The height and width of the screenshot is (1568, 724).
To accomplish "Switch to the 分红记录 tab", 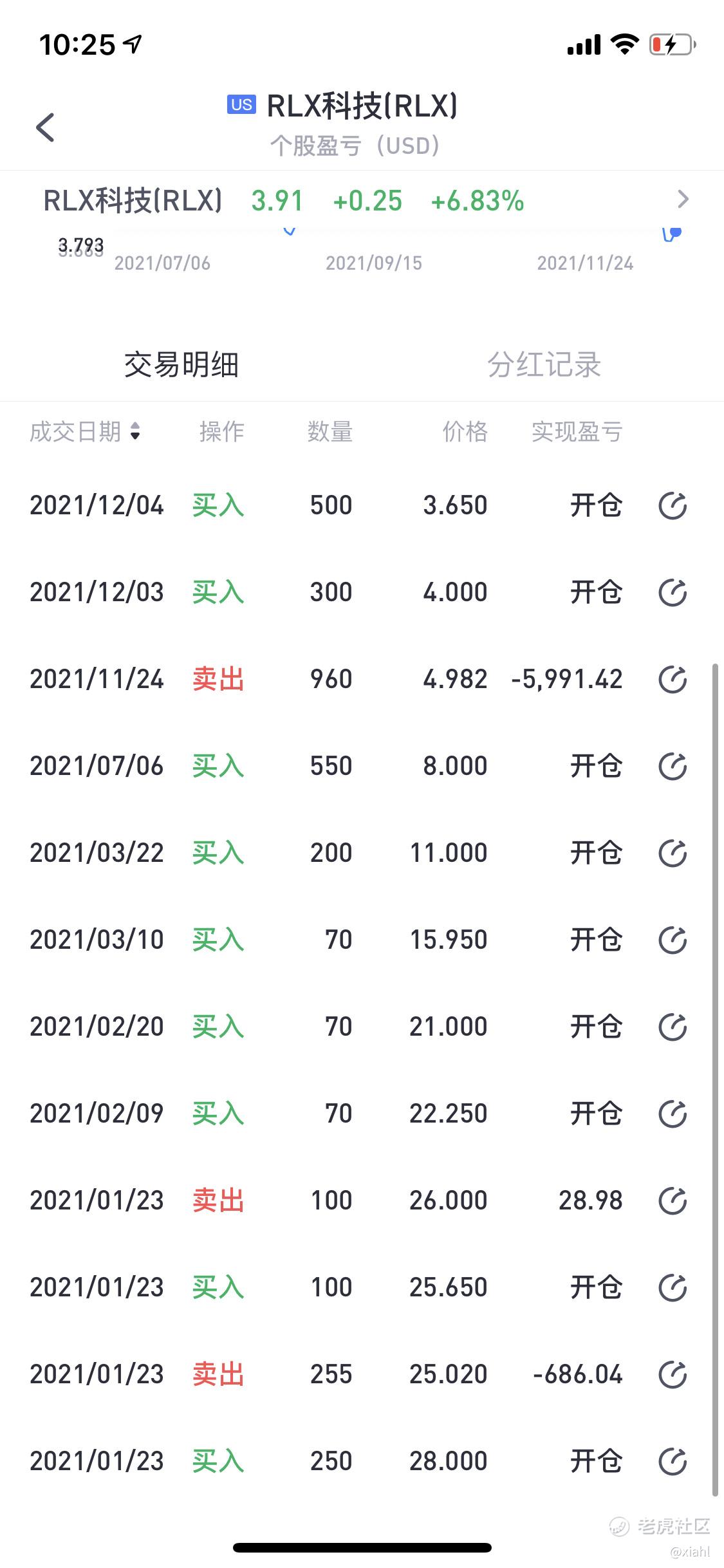I will click(x=544, y=364).
